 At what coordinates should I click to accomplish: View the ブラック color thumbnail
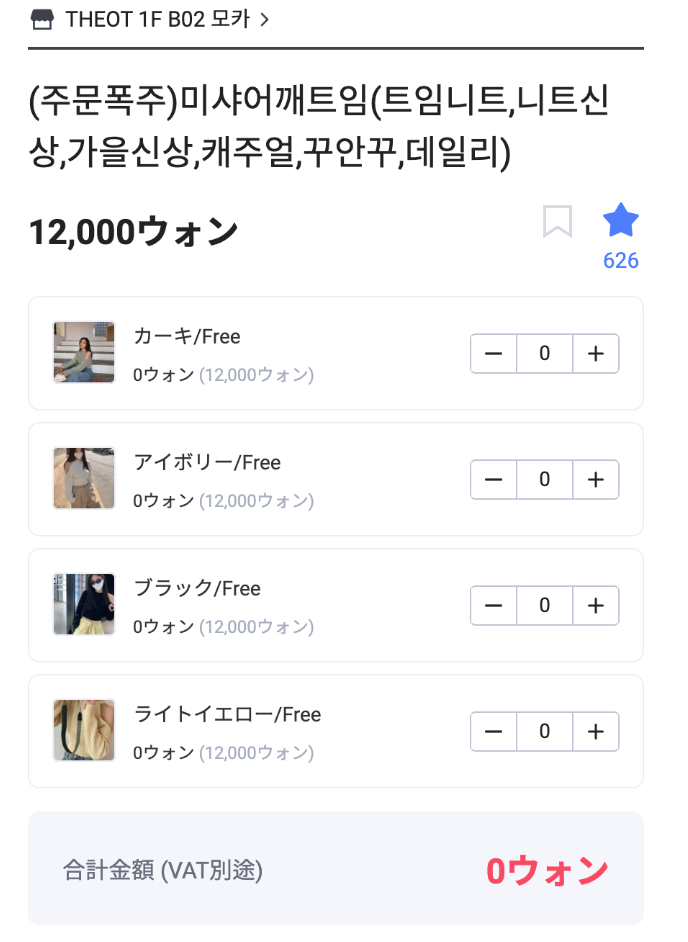[84, 604]
